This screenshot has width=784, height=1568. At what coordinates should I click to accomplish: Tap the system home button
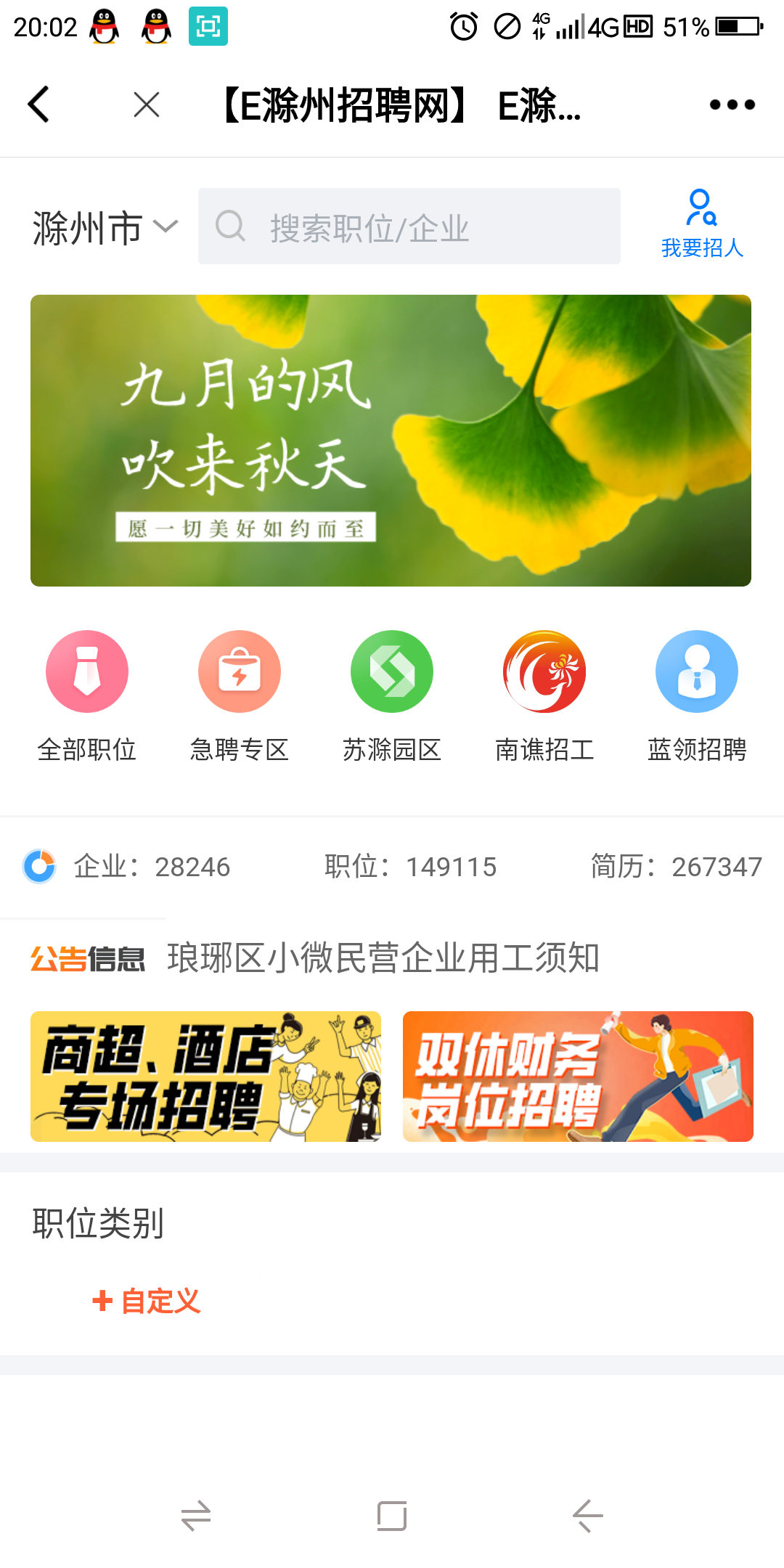[x=392, y=1516]
